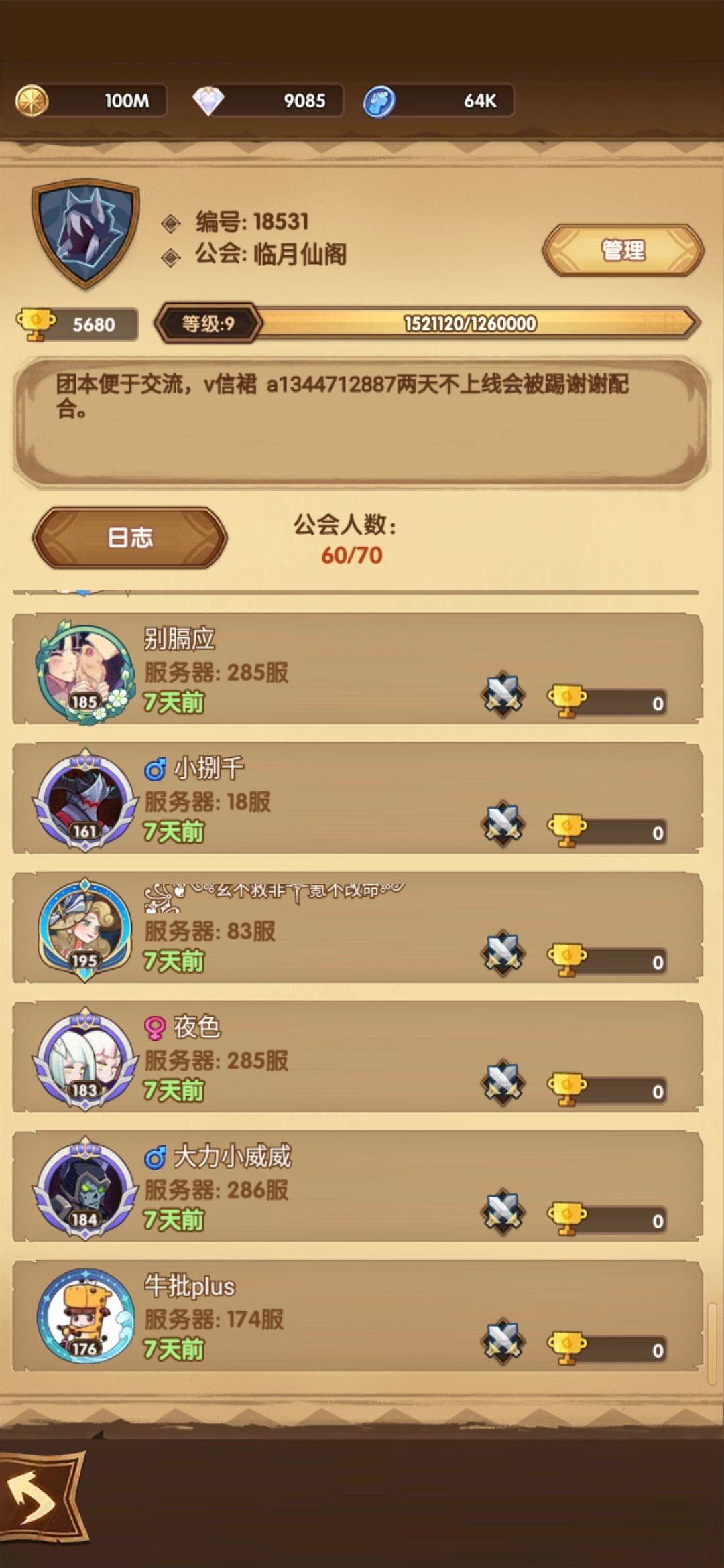Open member 牛批plus's row
The height and width of the screenshot is (1568, 724).
357,1315
